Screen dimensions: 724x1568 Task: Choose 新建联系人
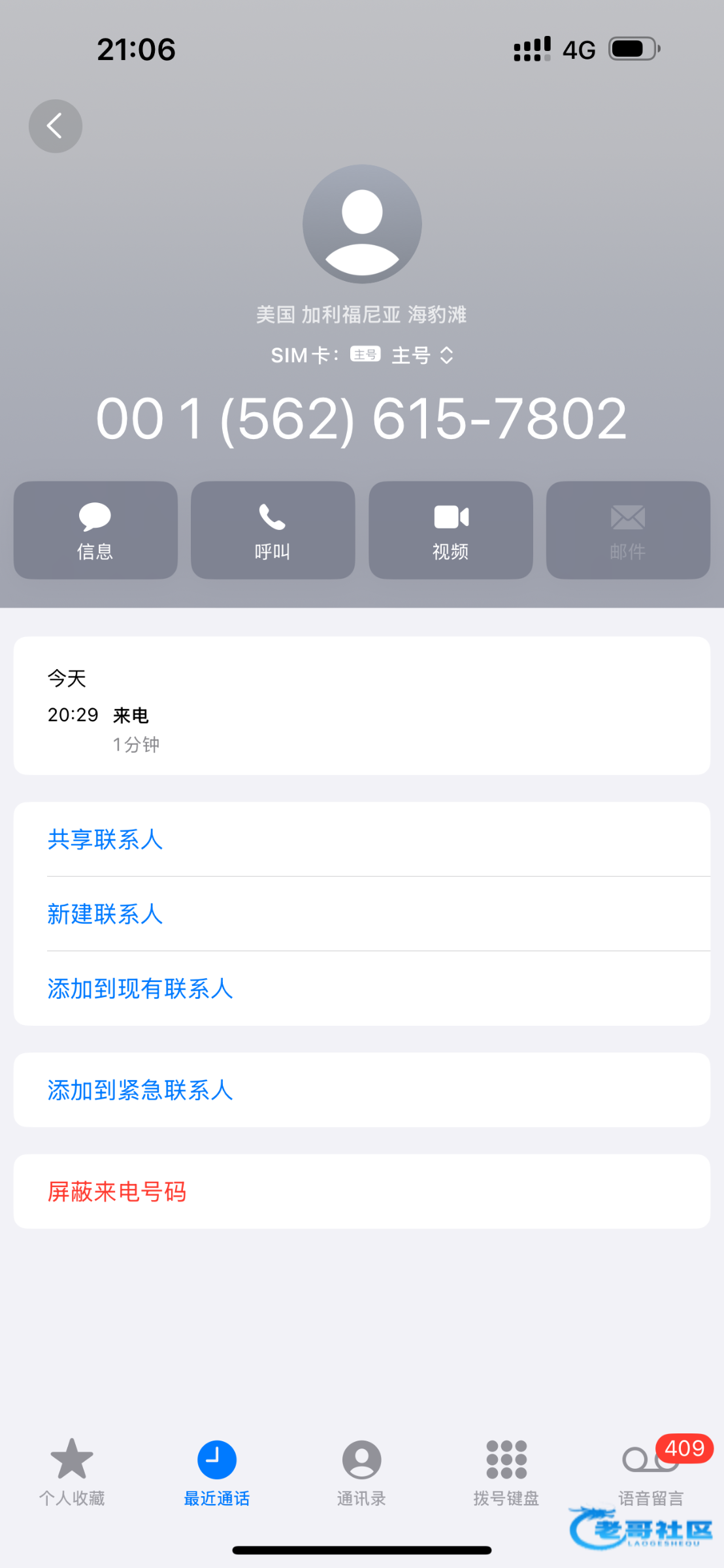[x=362, y=914]
